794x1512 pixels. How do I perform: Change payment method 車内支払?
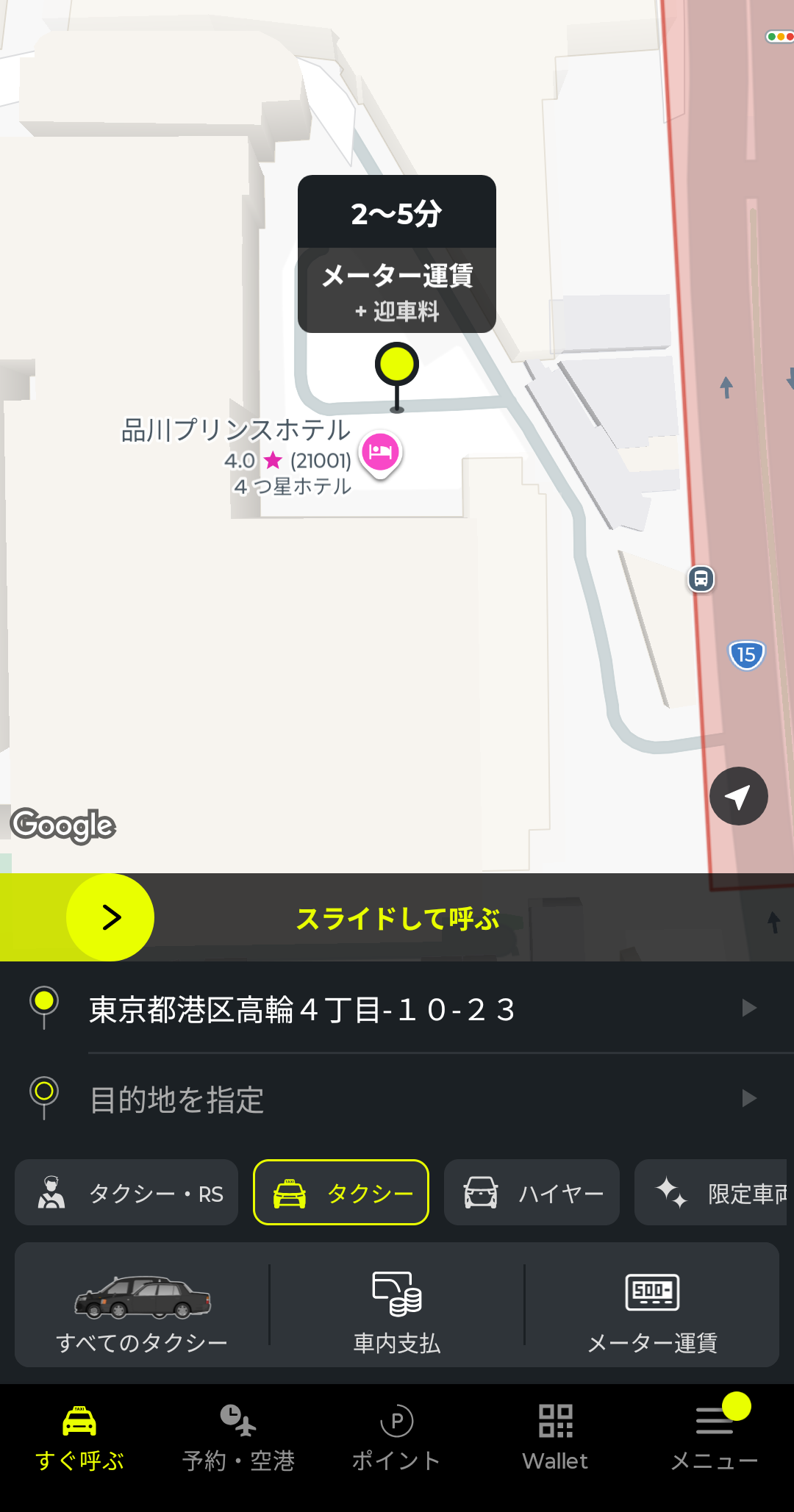pos(397,1305)
